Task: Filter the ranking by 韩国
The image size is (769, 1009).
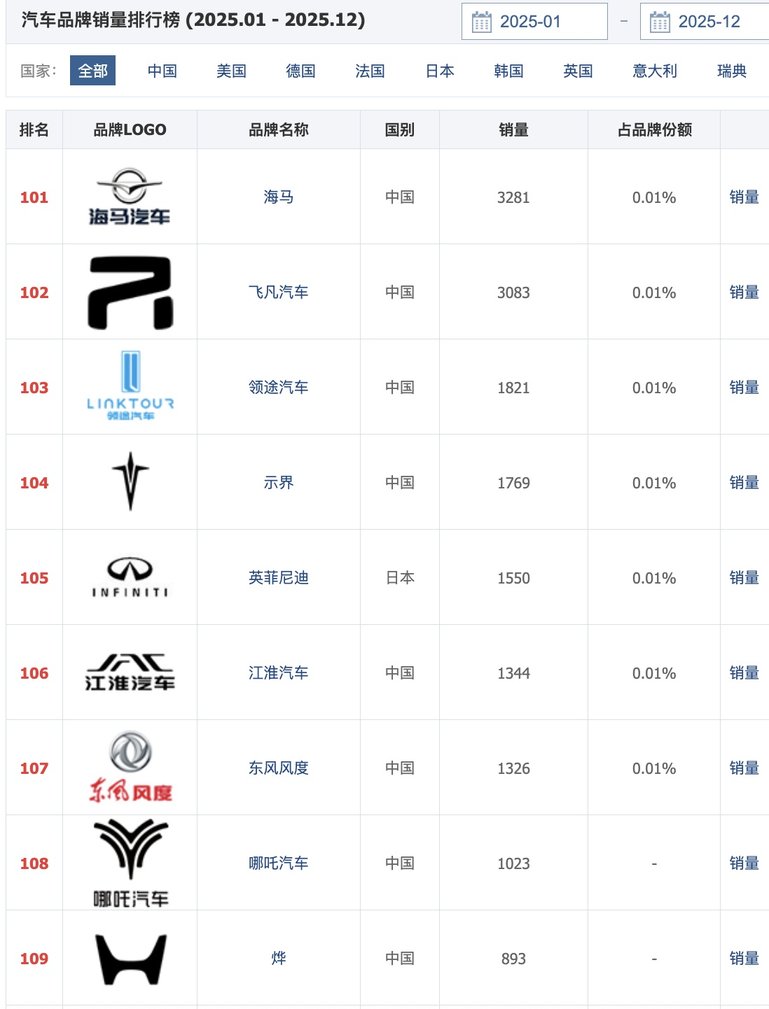Action: pyautogui.click(x=509, y=71)
